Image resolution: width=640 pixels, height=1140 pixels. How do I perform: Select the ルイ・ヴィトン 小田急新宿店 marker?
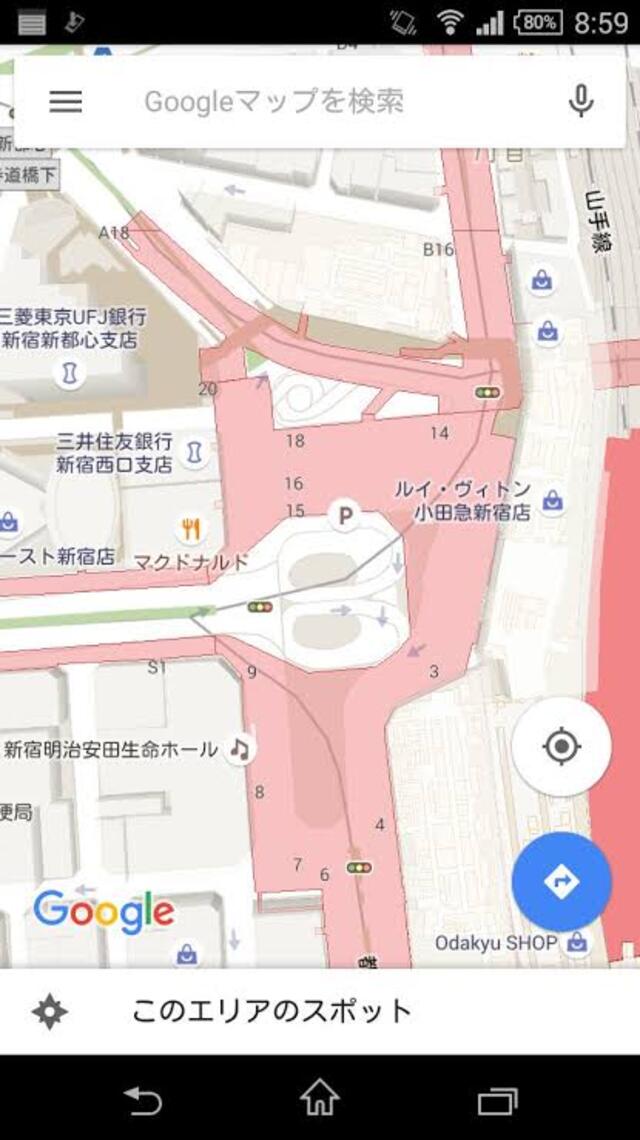552,500
